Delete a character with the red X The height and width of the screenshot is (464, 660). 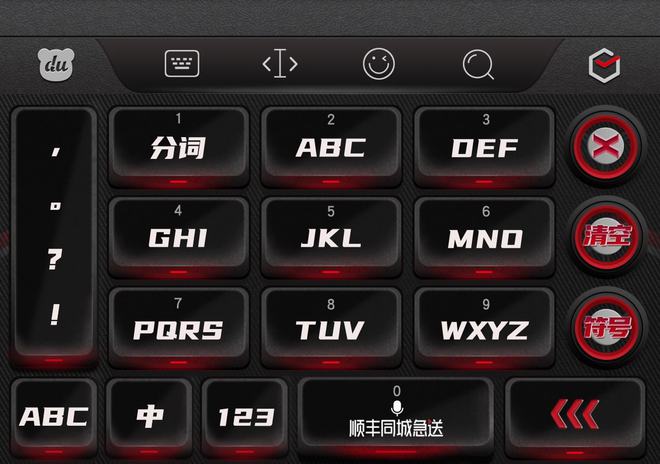coord(604,147)
